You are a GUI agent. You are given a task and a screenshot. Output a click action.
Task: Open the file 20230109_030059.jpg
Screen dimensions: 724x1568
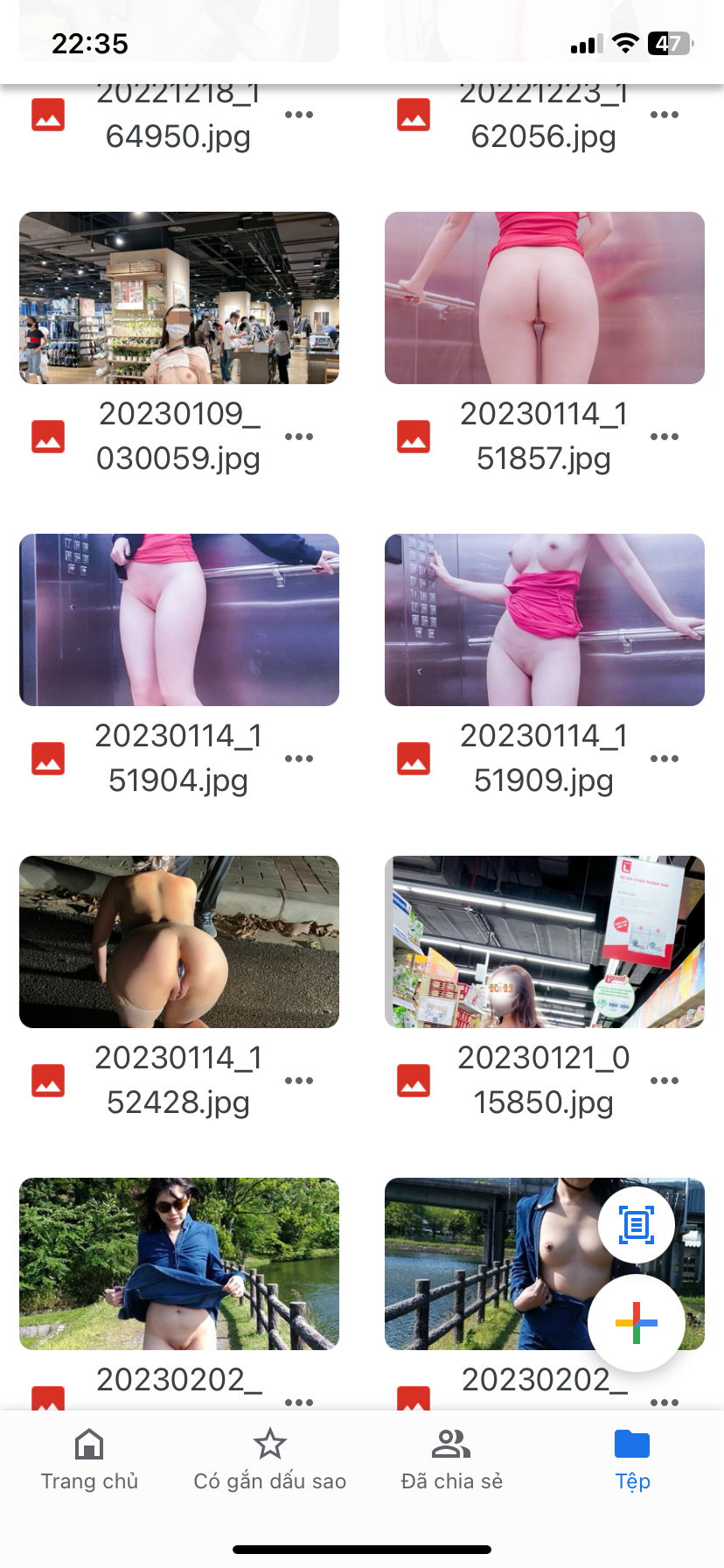pyautogui.click(x=179, y=297)
